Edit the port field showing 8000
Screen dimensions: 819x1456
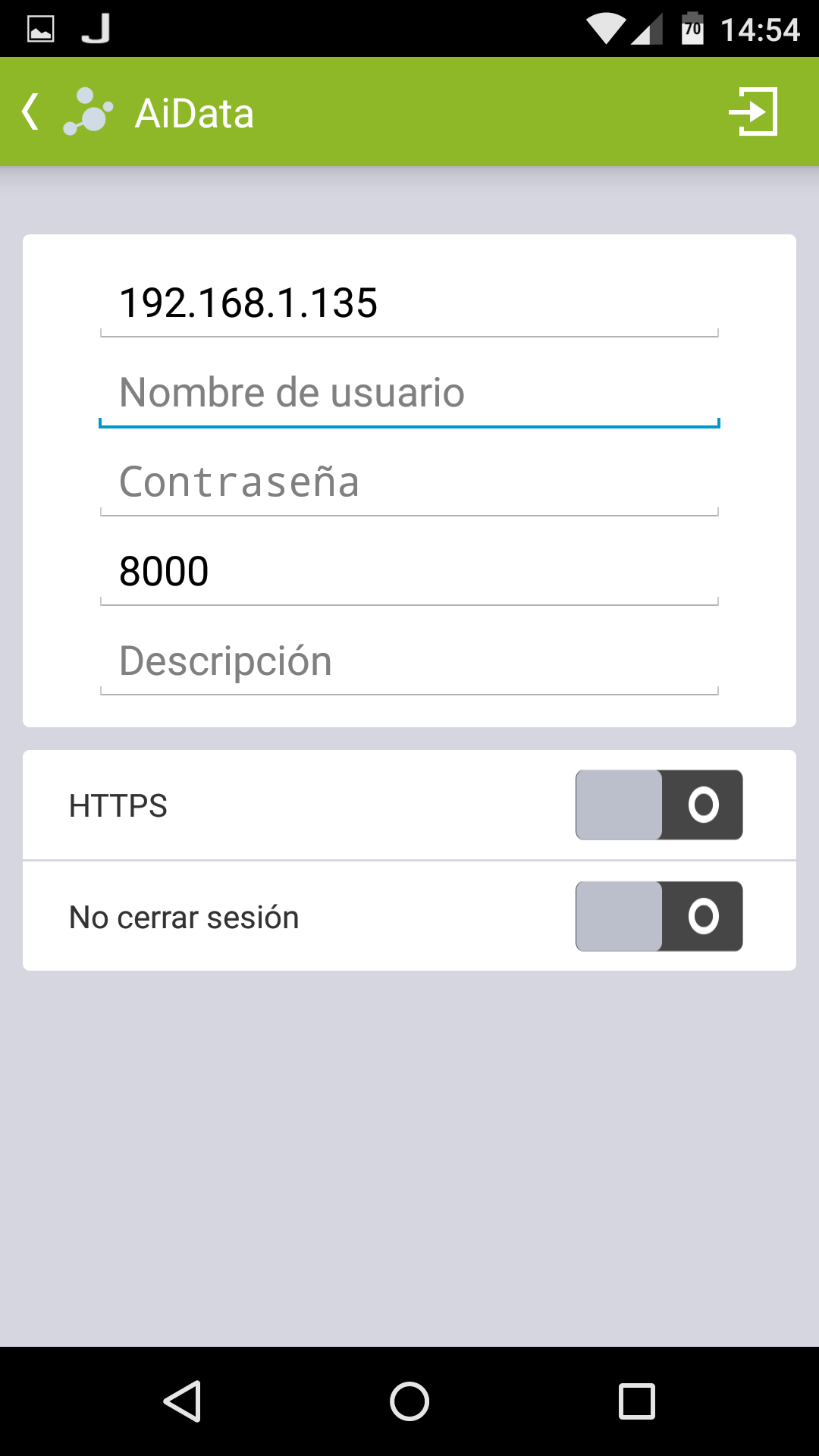pyautogui.click(x=409, y=572)
